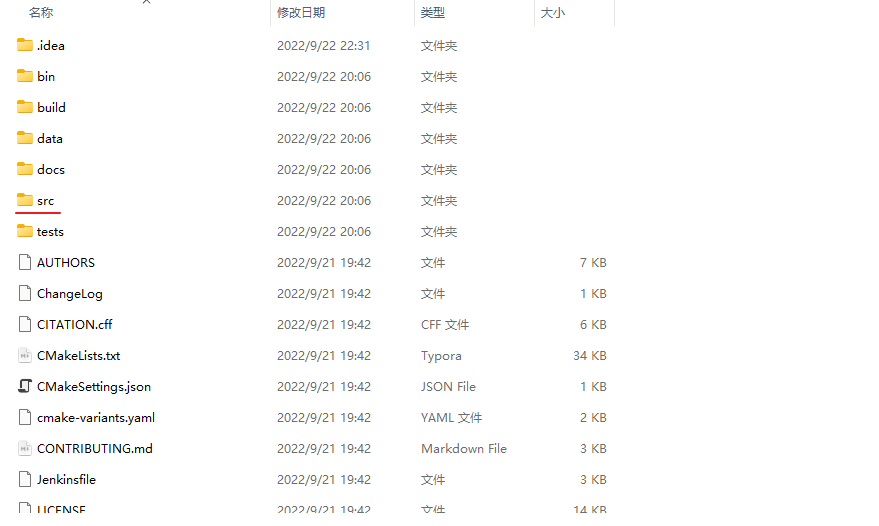
Task: Open the docs folder
Action: tap(51, 169)
